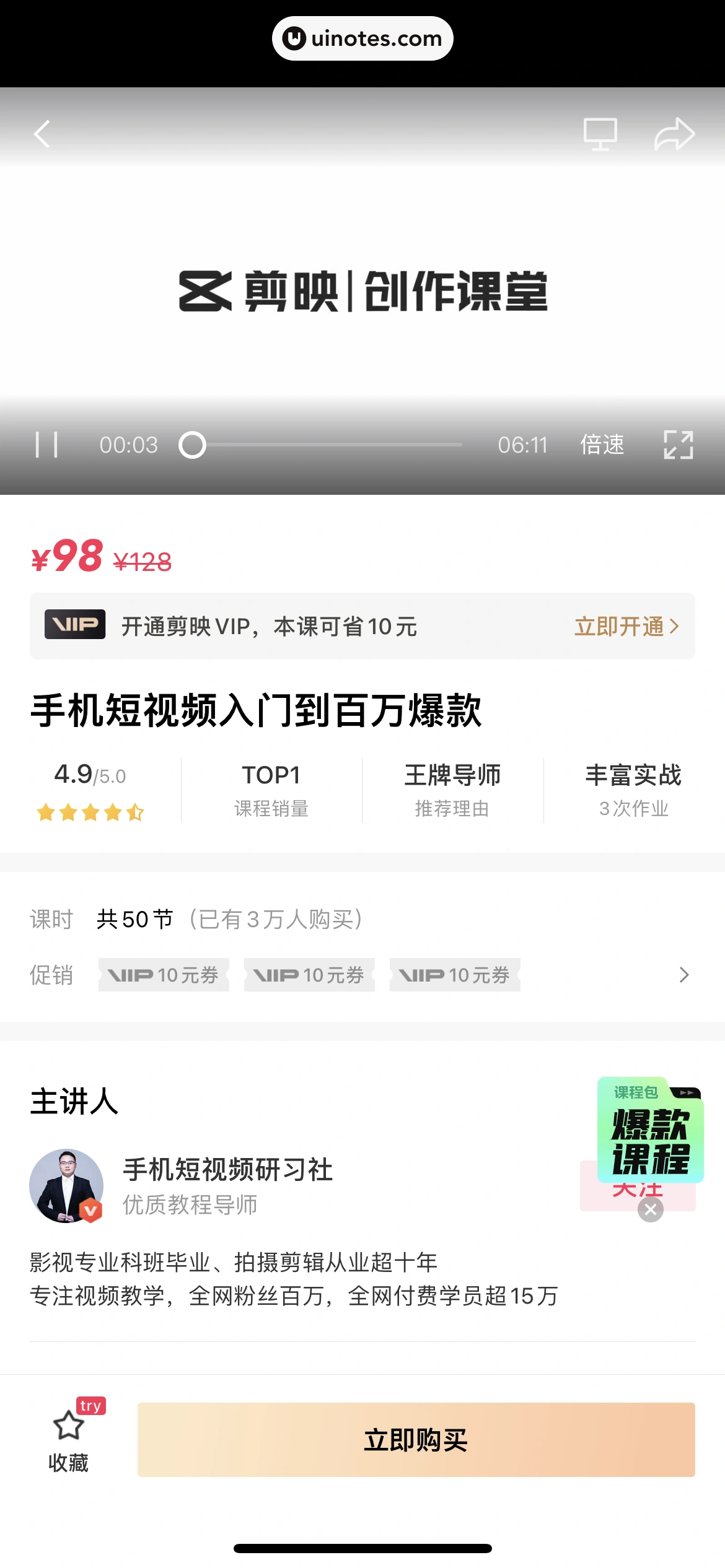
Task: Click the back arrow at top left
Action: click(42, 134)
